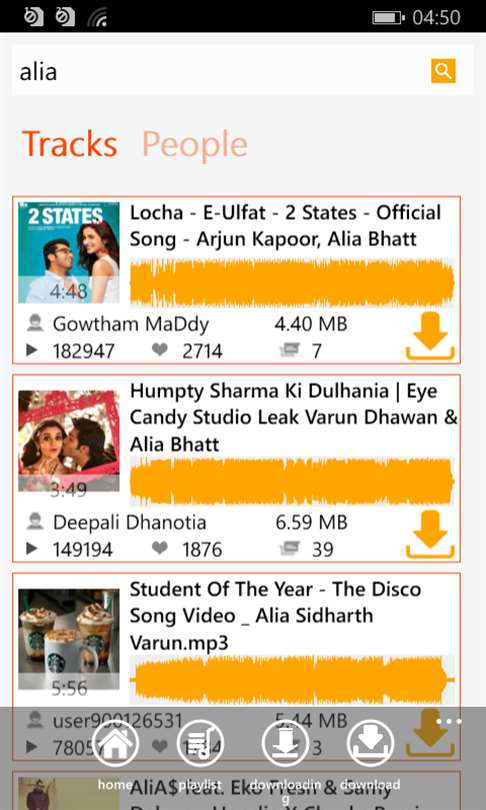Screen dimensions: 486x810
Task: Select the Tracks tab
Action: (70, 144)
